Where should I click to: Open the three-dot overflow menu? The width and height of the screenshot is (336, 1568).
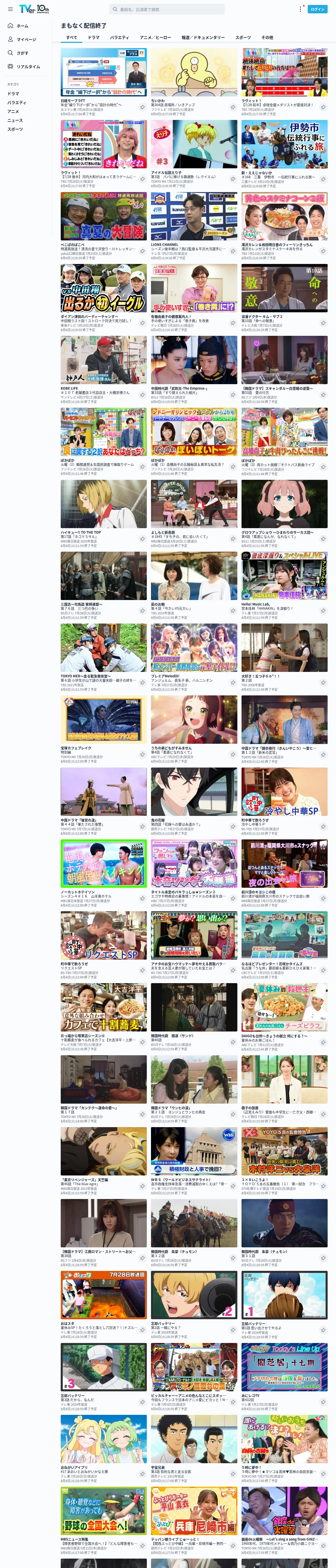click(300, 9)
